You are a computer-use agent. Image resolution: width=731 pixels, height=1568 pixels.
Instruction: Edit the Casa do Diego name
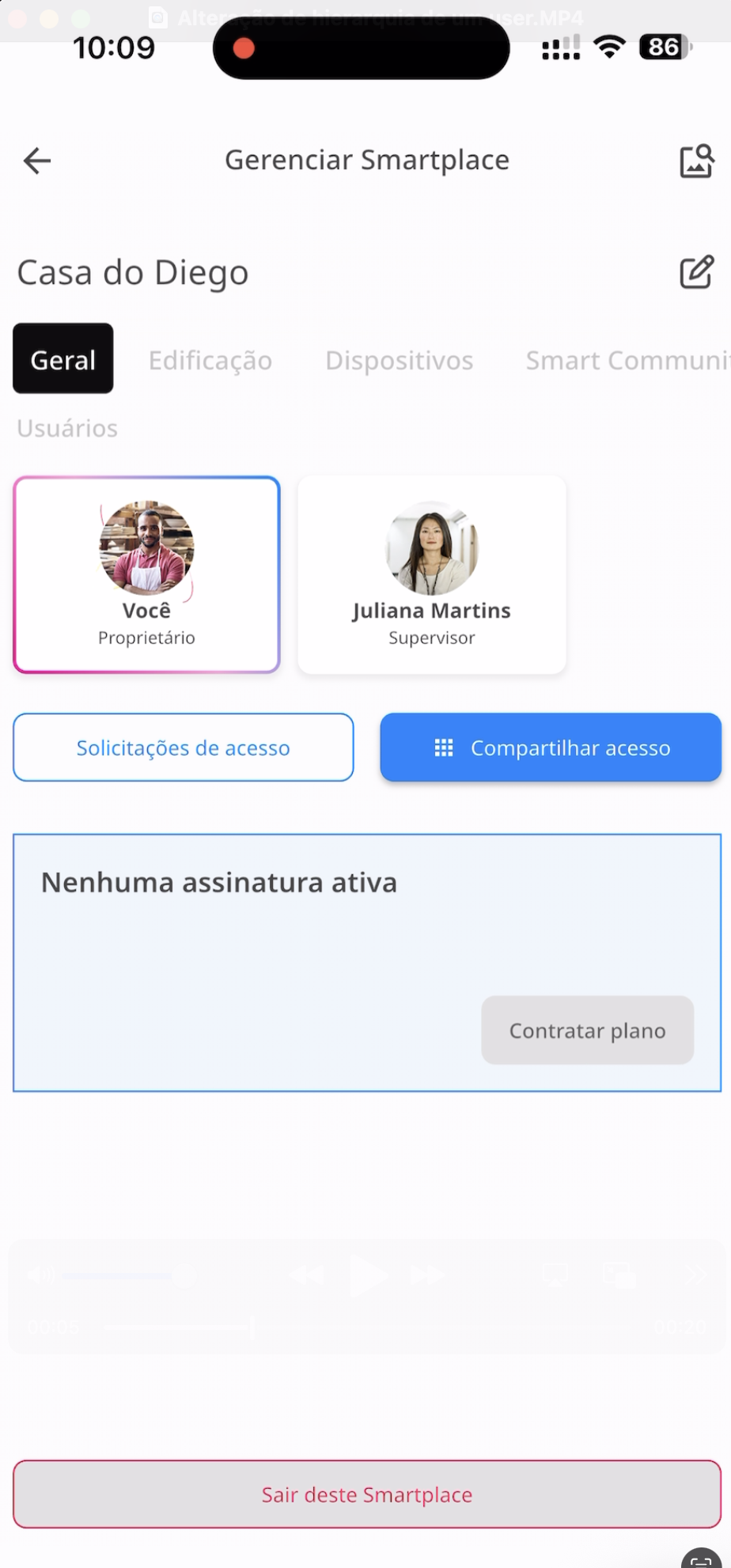[x=696, y=273]
